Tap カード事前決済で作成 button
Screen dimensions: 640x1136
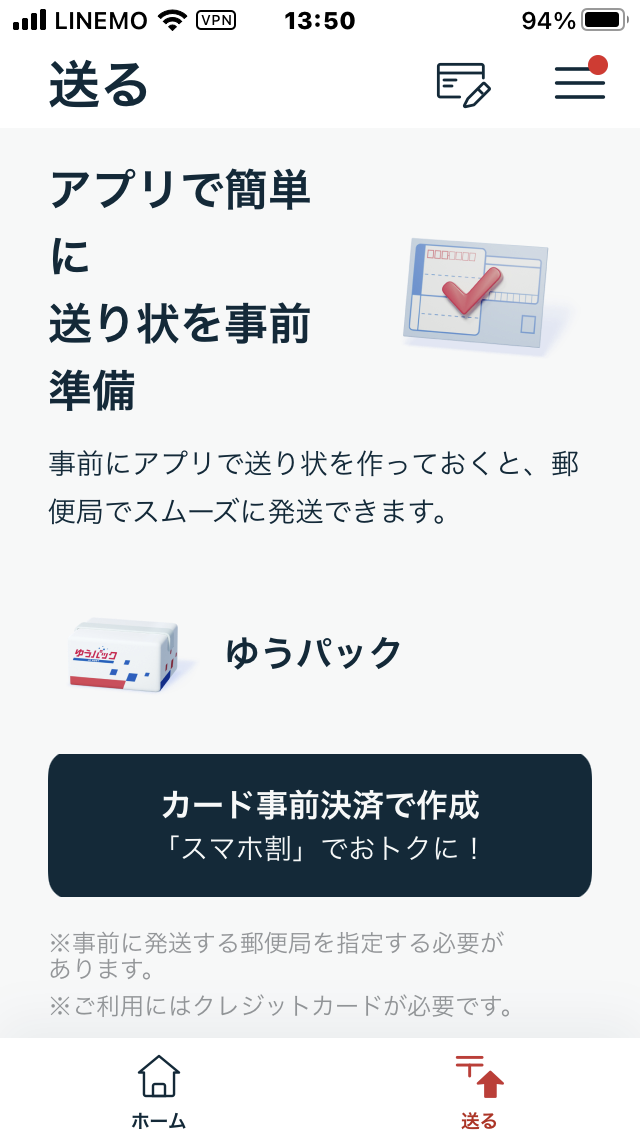point(320,825)
